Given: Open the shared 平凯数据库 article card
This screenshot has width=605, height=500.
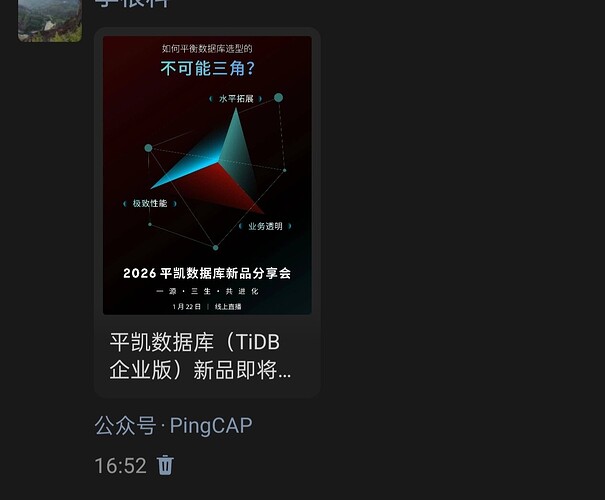Looking at the screenshot, I should click(207, 212).
